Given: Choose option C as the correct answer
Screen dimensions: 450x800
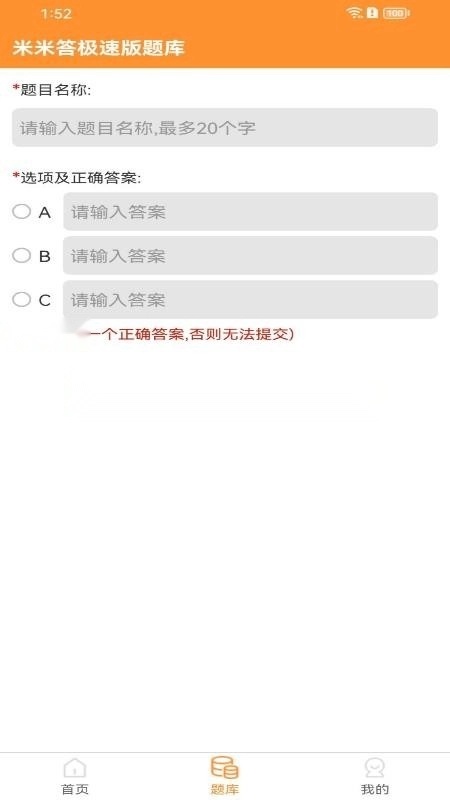Looking at the screenshot, I should click(21, 299).
